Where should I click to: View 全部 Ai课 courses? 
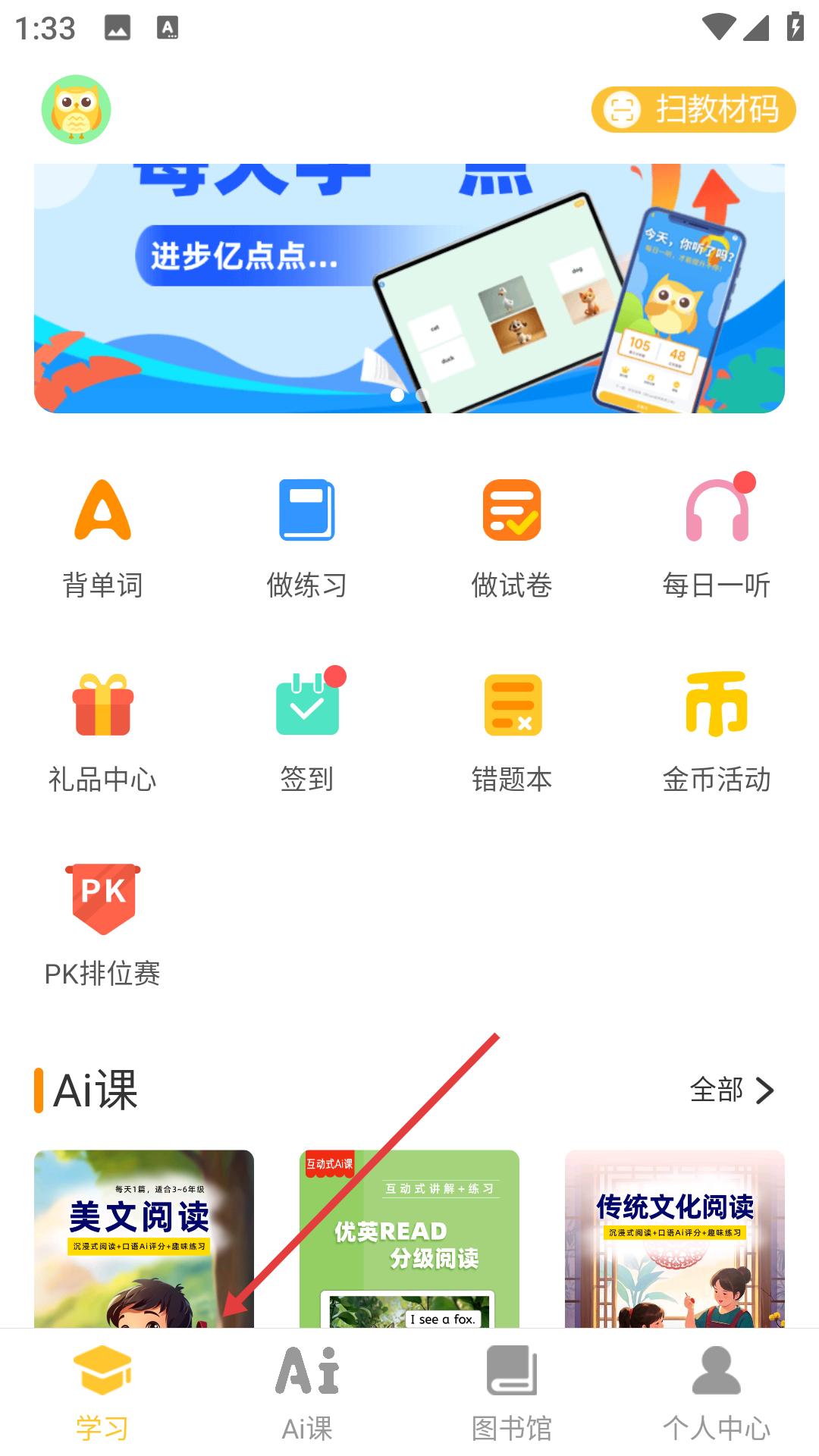[x=732, y=1090]
